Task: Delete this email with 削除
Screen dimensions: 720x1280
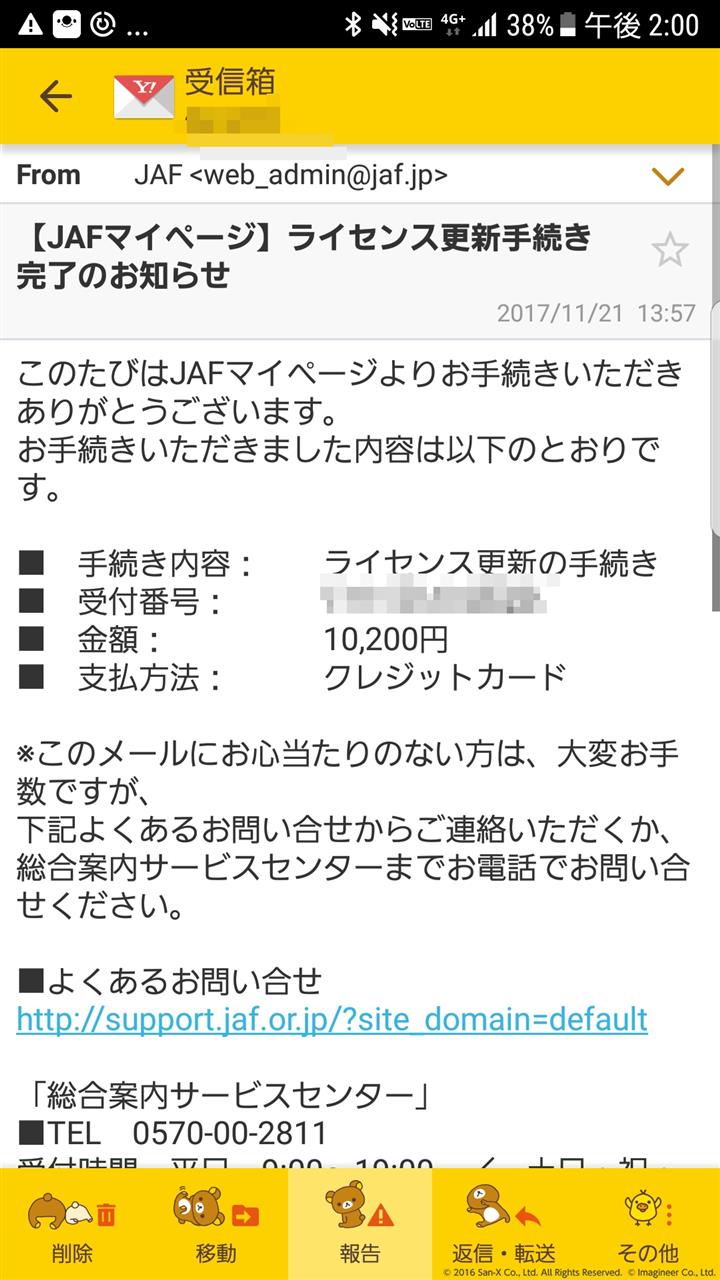Action: coord(72,1224)
